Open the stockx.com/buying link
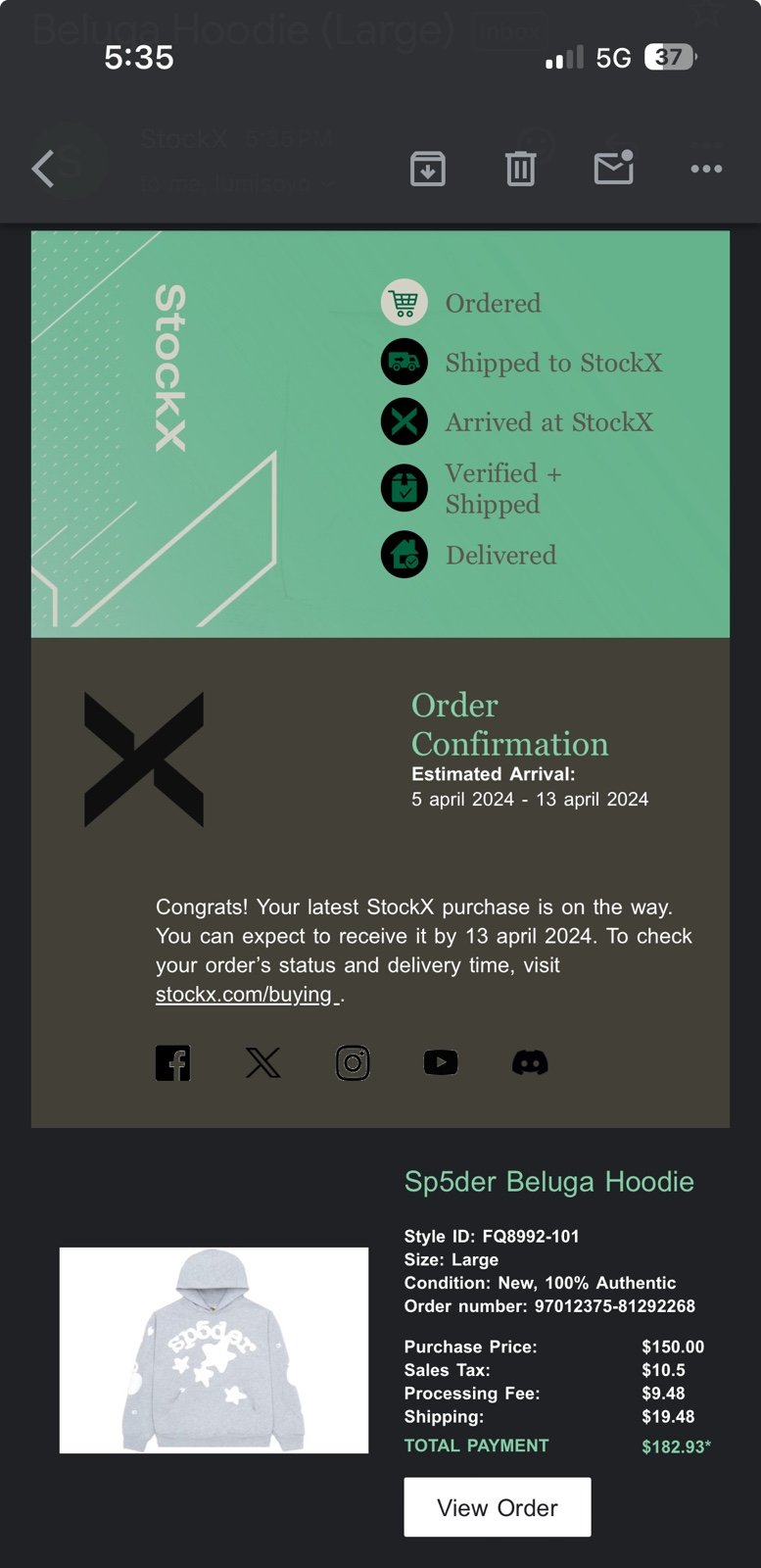 244,994
